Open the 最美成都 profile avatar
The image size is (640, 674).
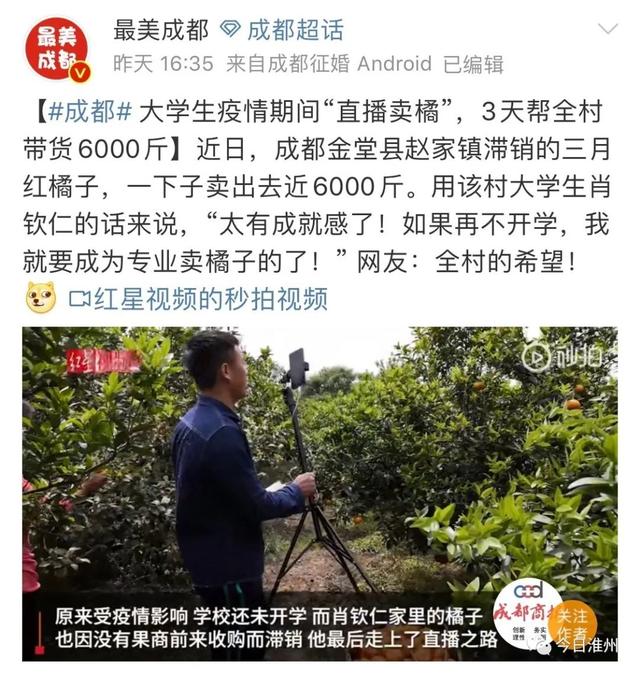click(x=56, y=50)
